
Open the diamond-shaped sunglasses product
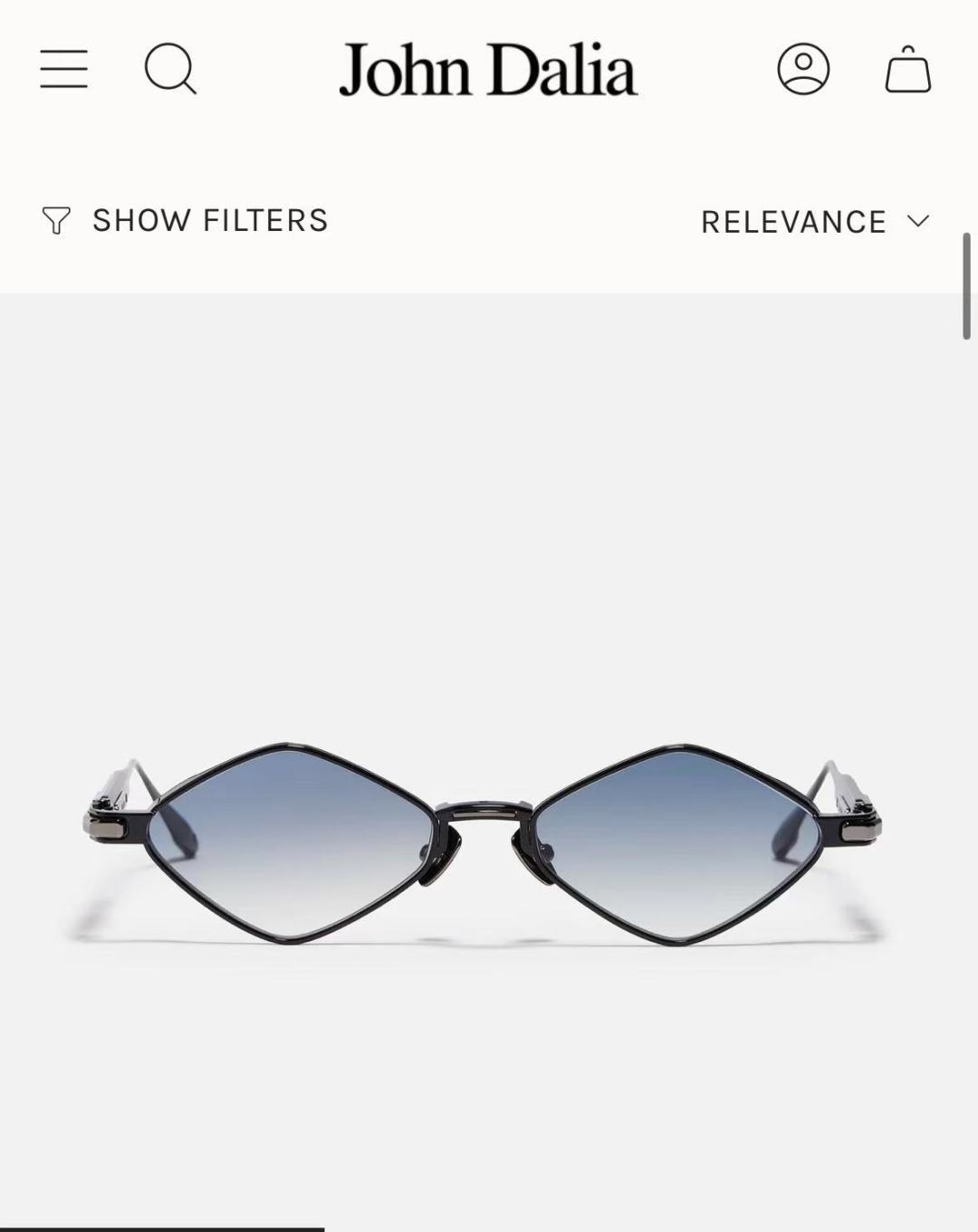[481, 842]
